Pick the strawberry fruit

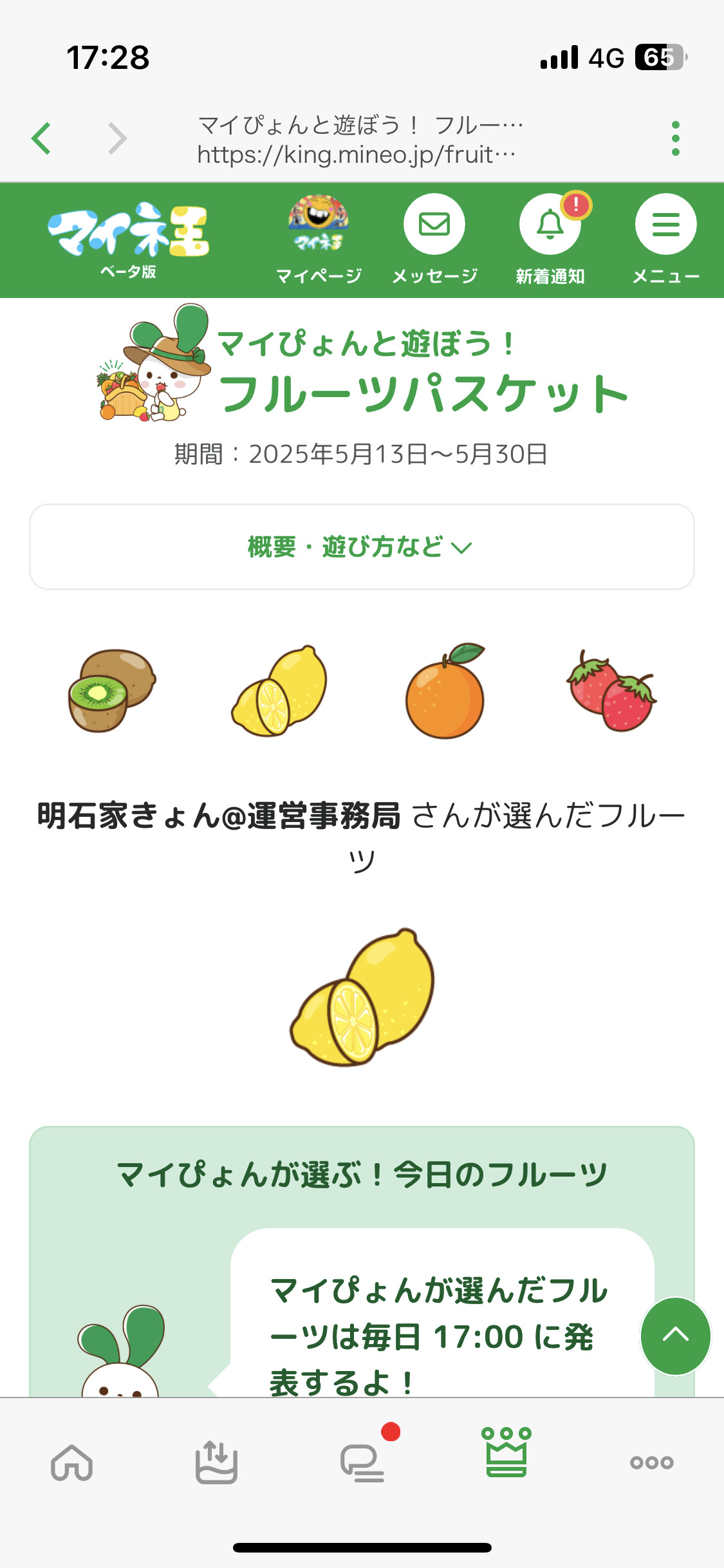coord(611,691)
